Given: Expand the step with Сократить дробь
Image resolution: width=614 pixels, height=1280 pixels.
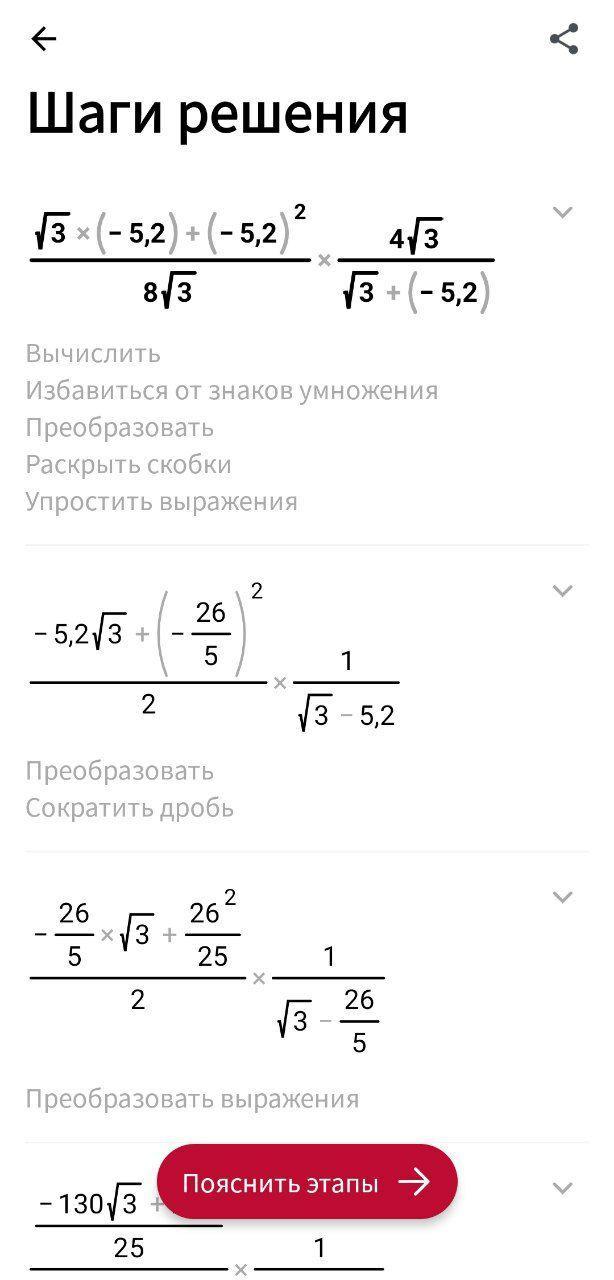Looking at the screenshot, I should [563, 591].
